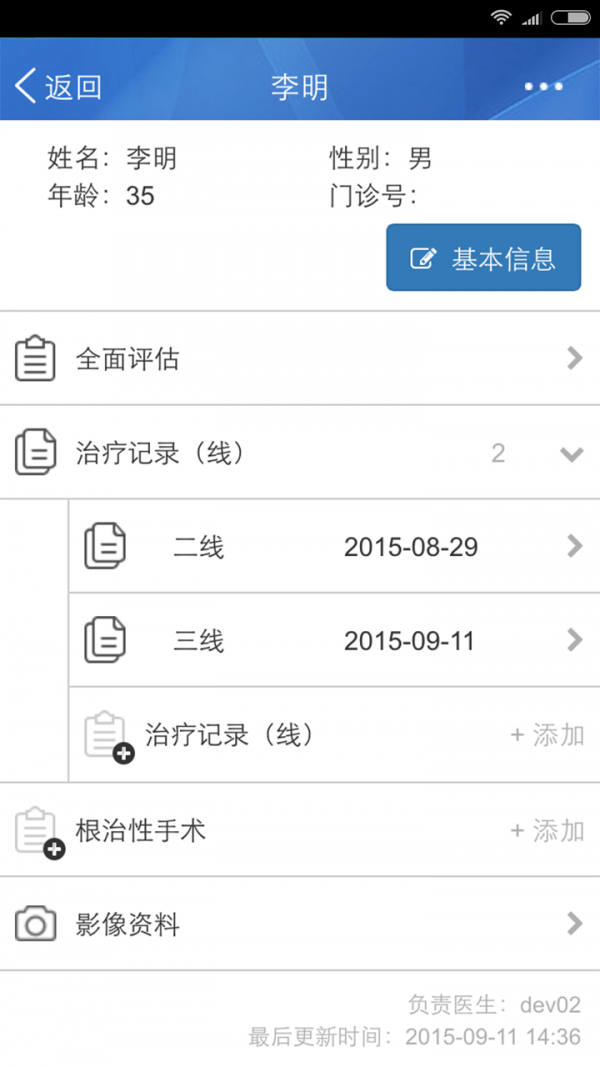
Task: Edit 基本信息 basic info
Action: click(x=483, y=258)
